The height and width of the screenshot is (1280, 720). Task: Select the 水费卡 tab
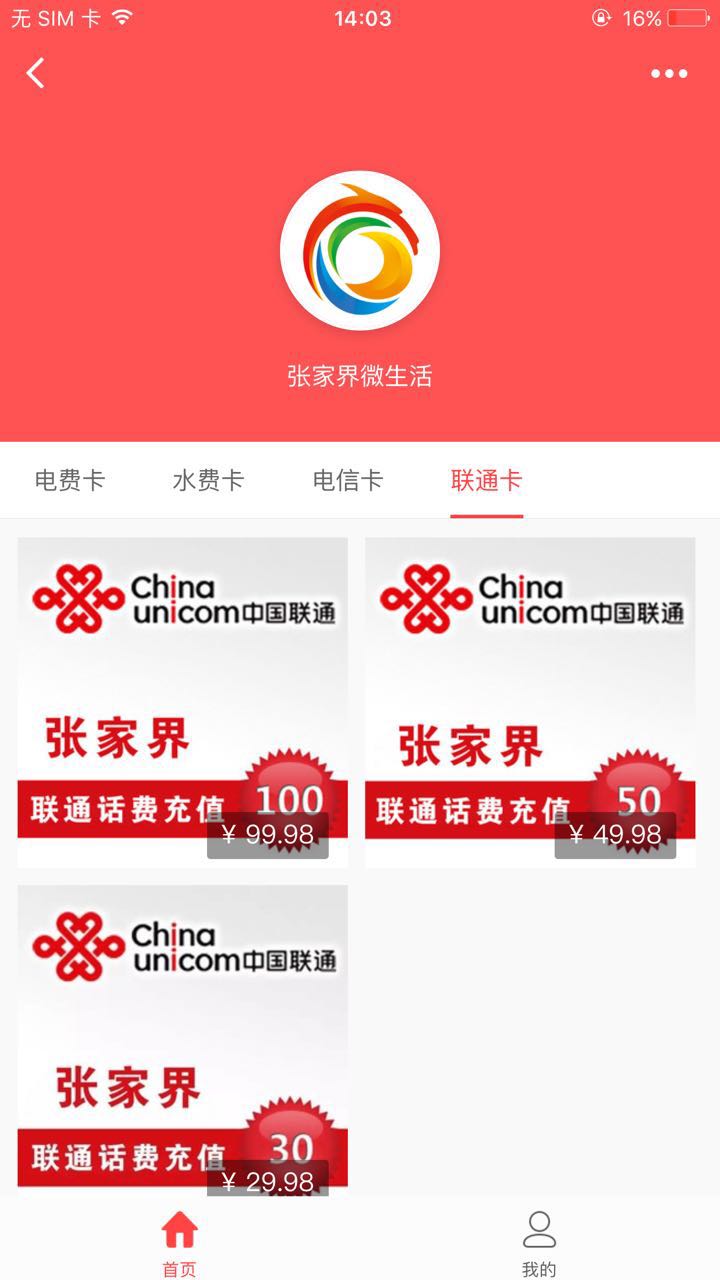tap(208, 480)
